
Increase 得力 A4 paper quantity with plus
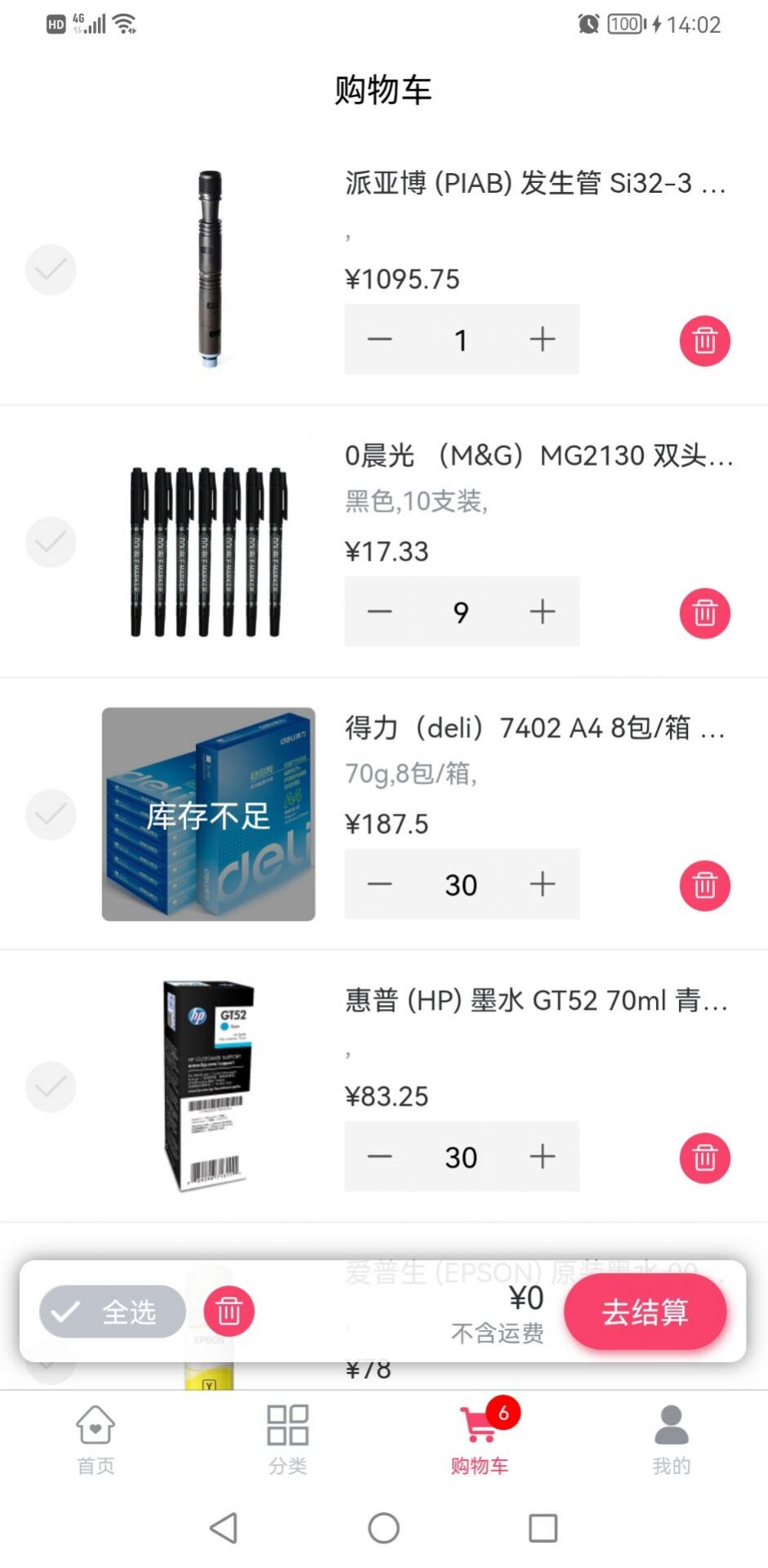point(542,885)
